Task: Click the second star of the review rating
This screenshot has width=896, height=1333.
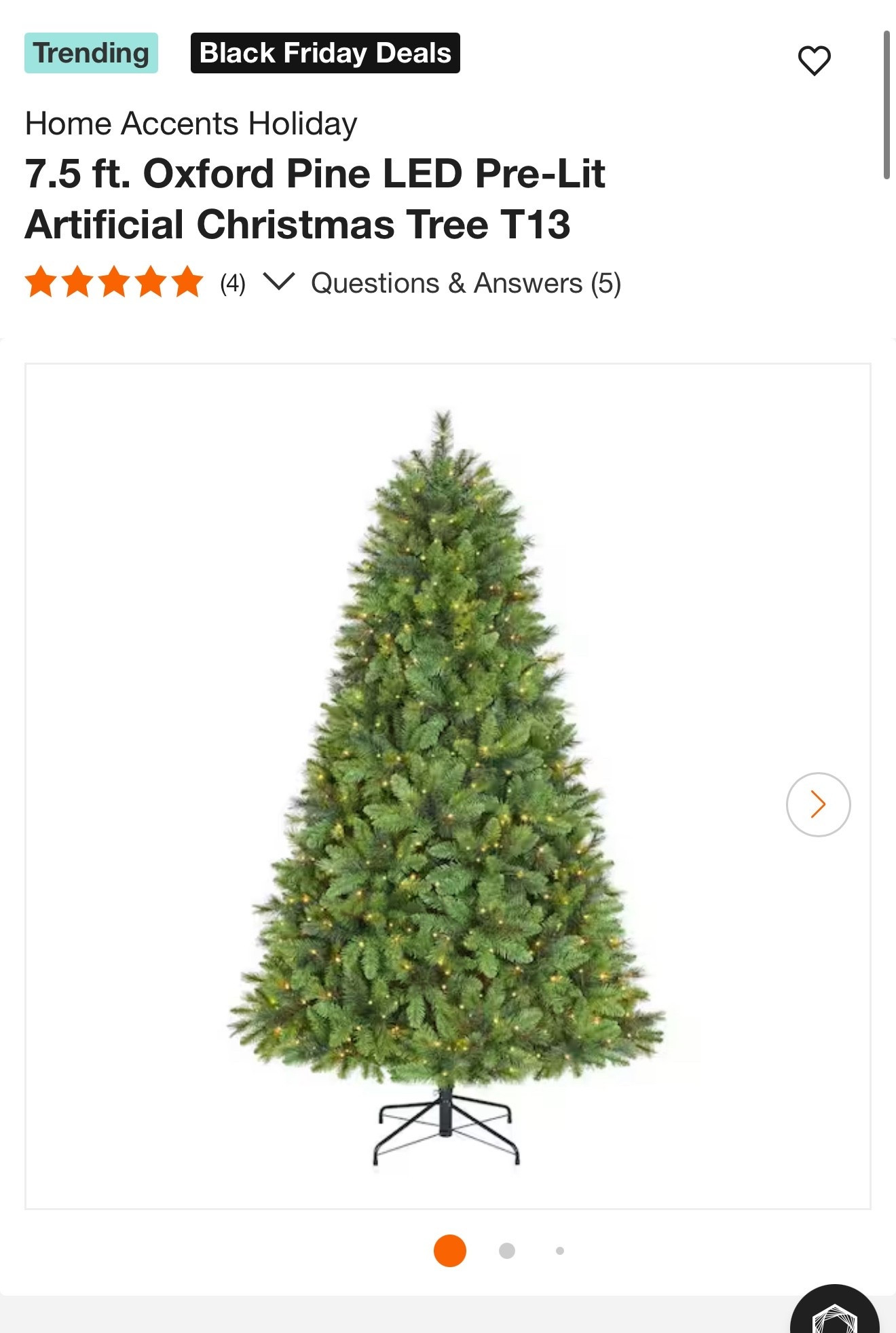Action: coord(78,282)
